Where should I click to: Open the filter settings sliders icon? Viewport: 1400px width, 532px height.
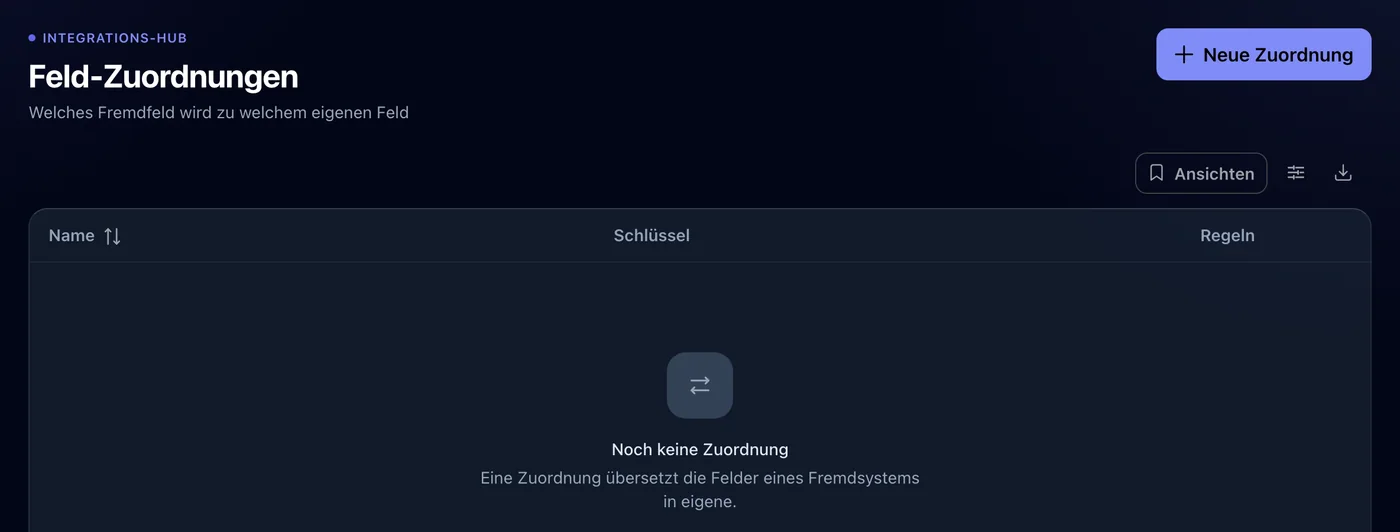[1296, 173]
